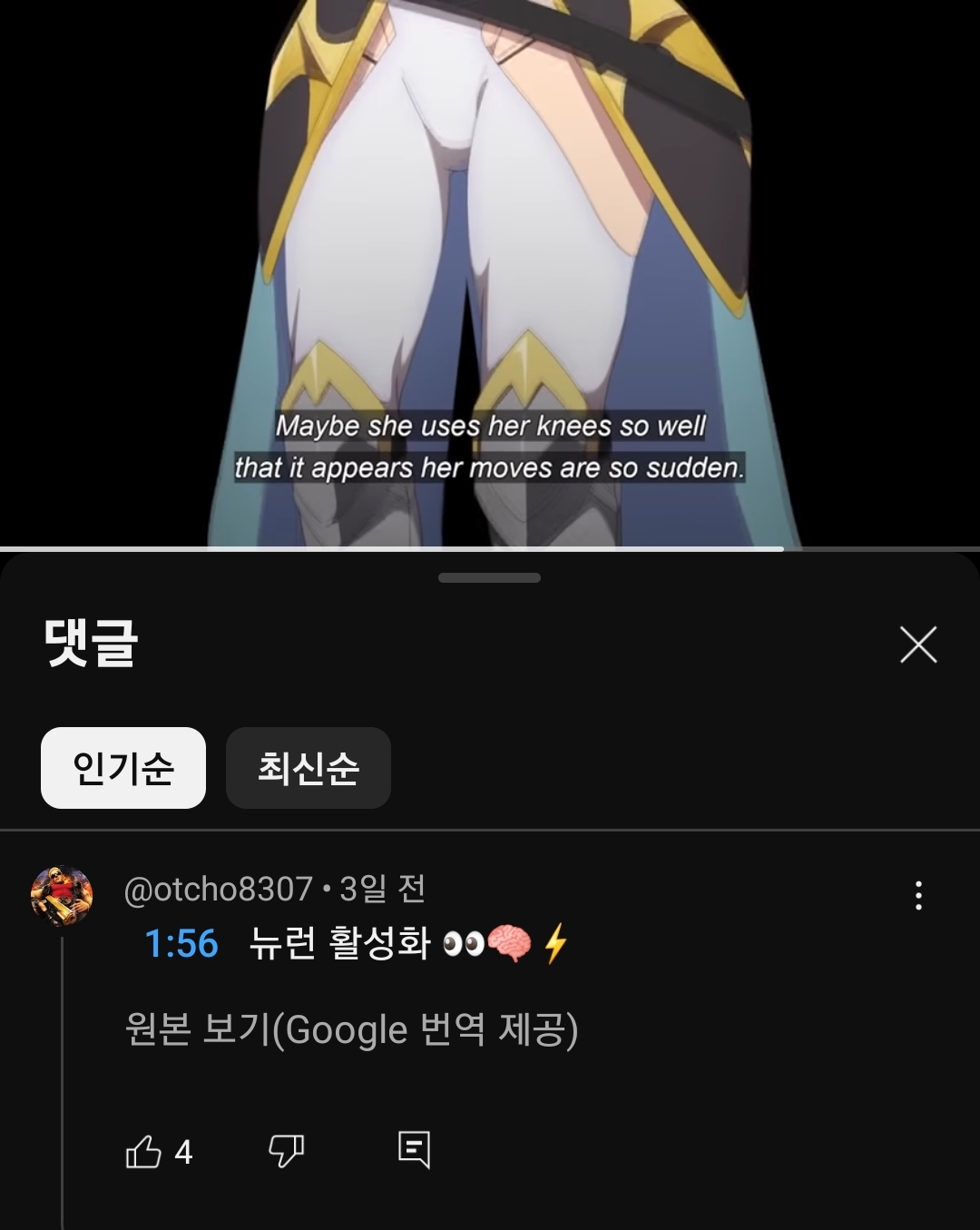The width and height of the screenshot is (980, 1230).
Task: Reply to @otcho8307's comment
Action: point(414,1150)
